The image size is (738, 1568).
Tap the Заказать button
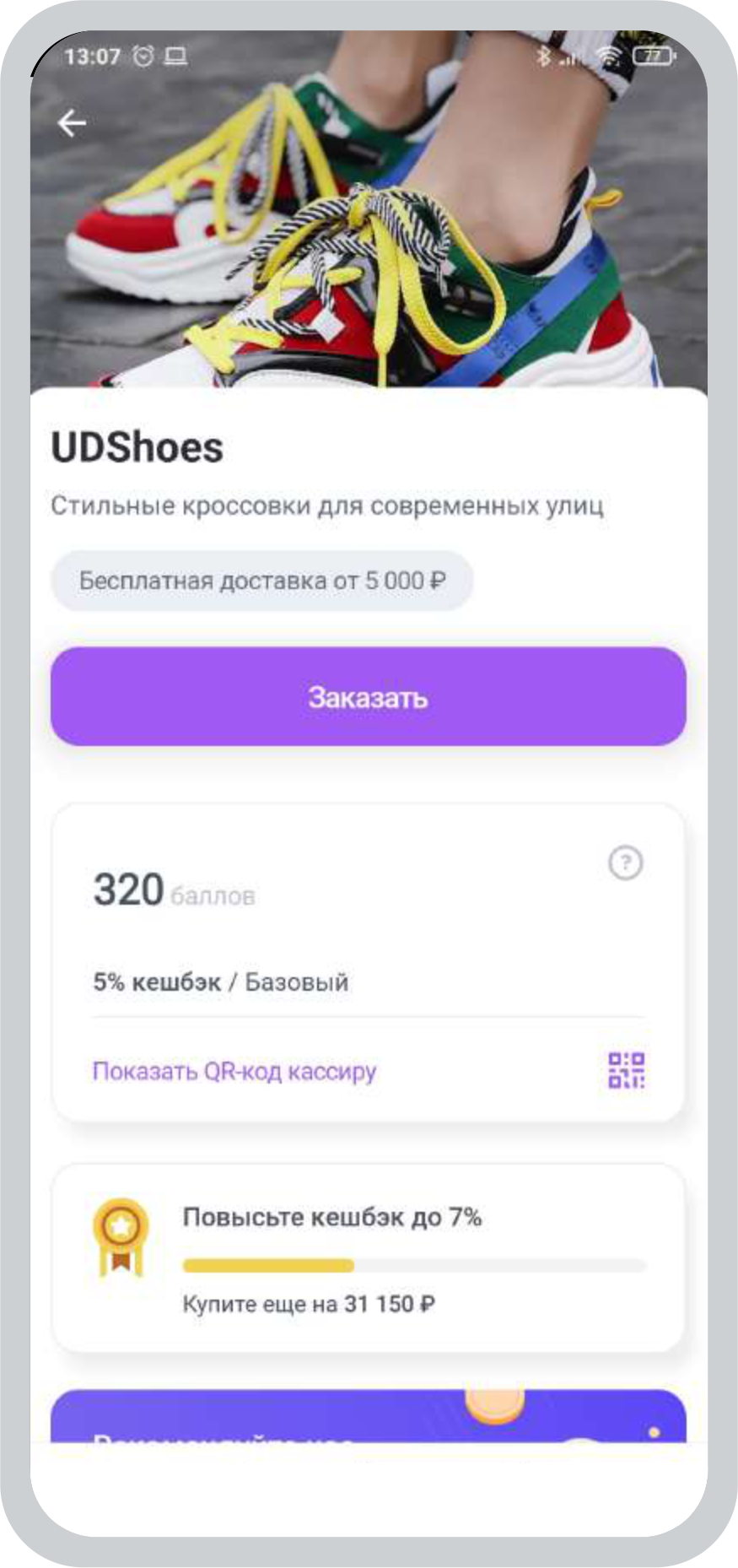click(x=368, y=697)
